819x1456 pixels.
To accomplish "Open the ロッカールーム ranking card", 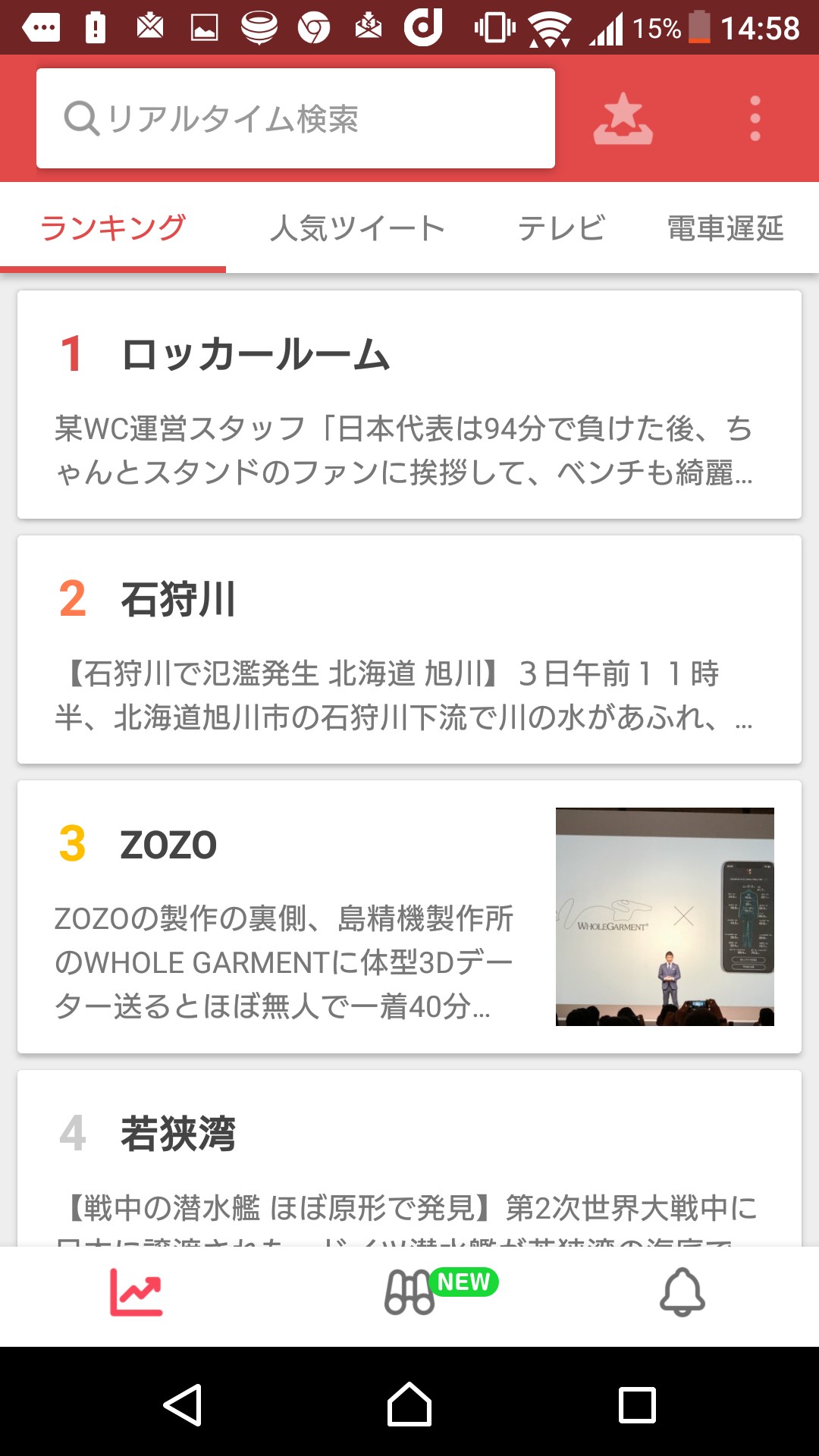I will click(409, 404).
